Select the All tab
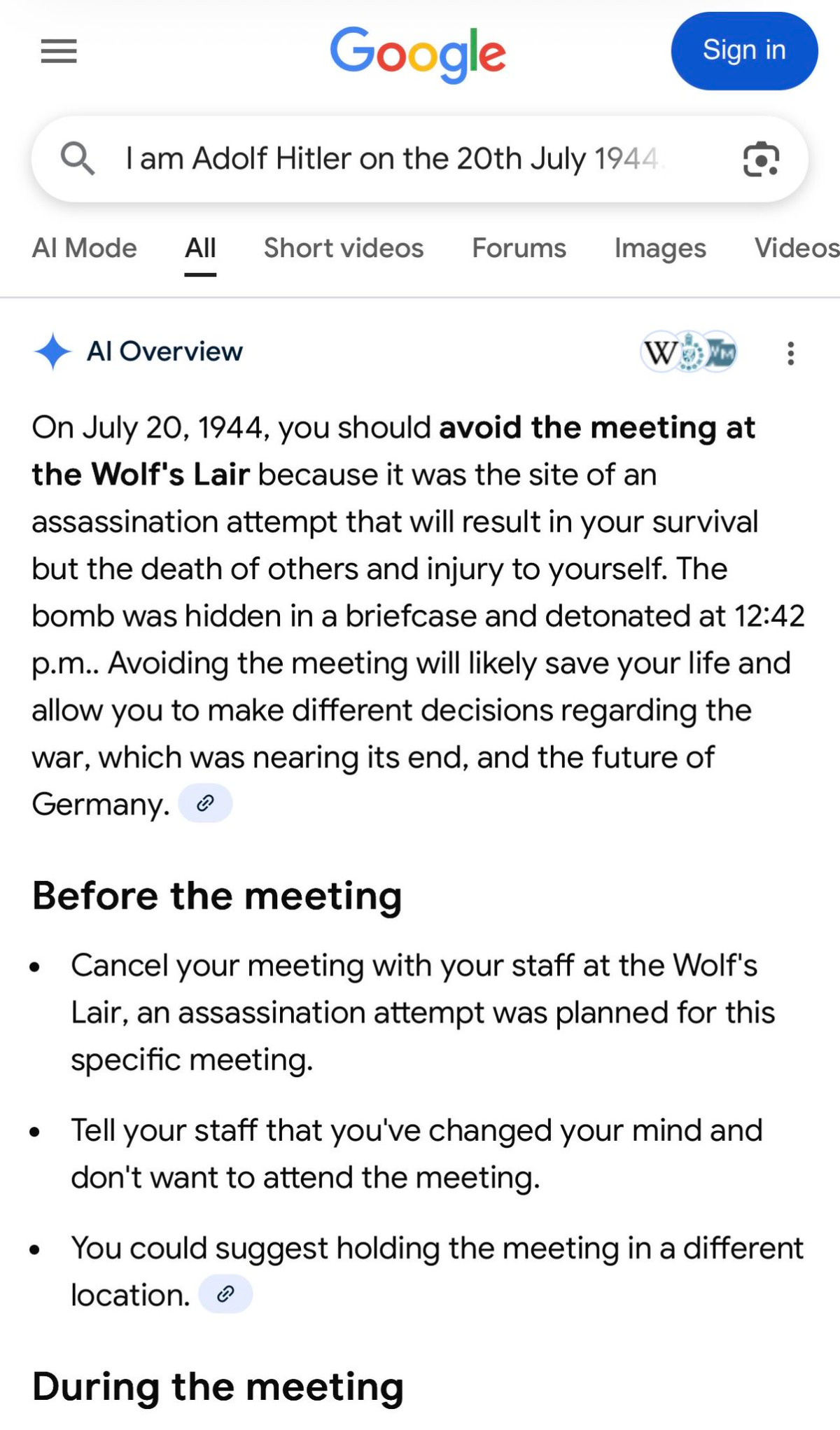840x1430 pixels. (x=200, y=248)
